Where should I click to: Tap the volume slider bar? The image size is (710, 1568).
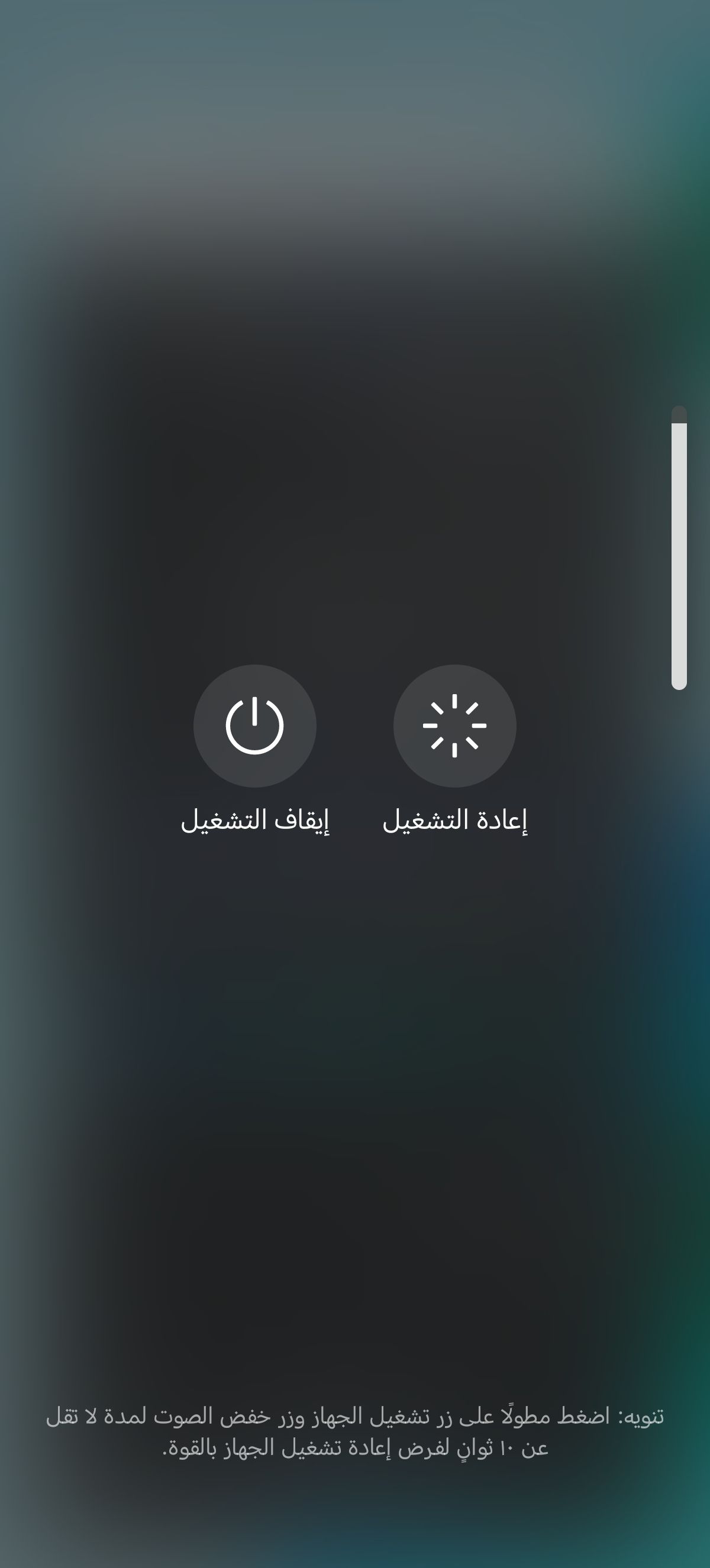coord(678,548)
